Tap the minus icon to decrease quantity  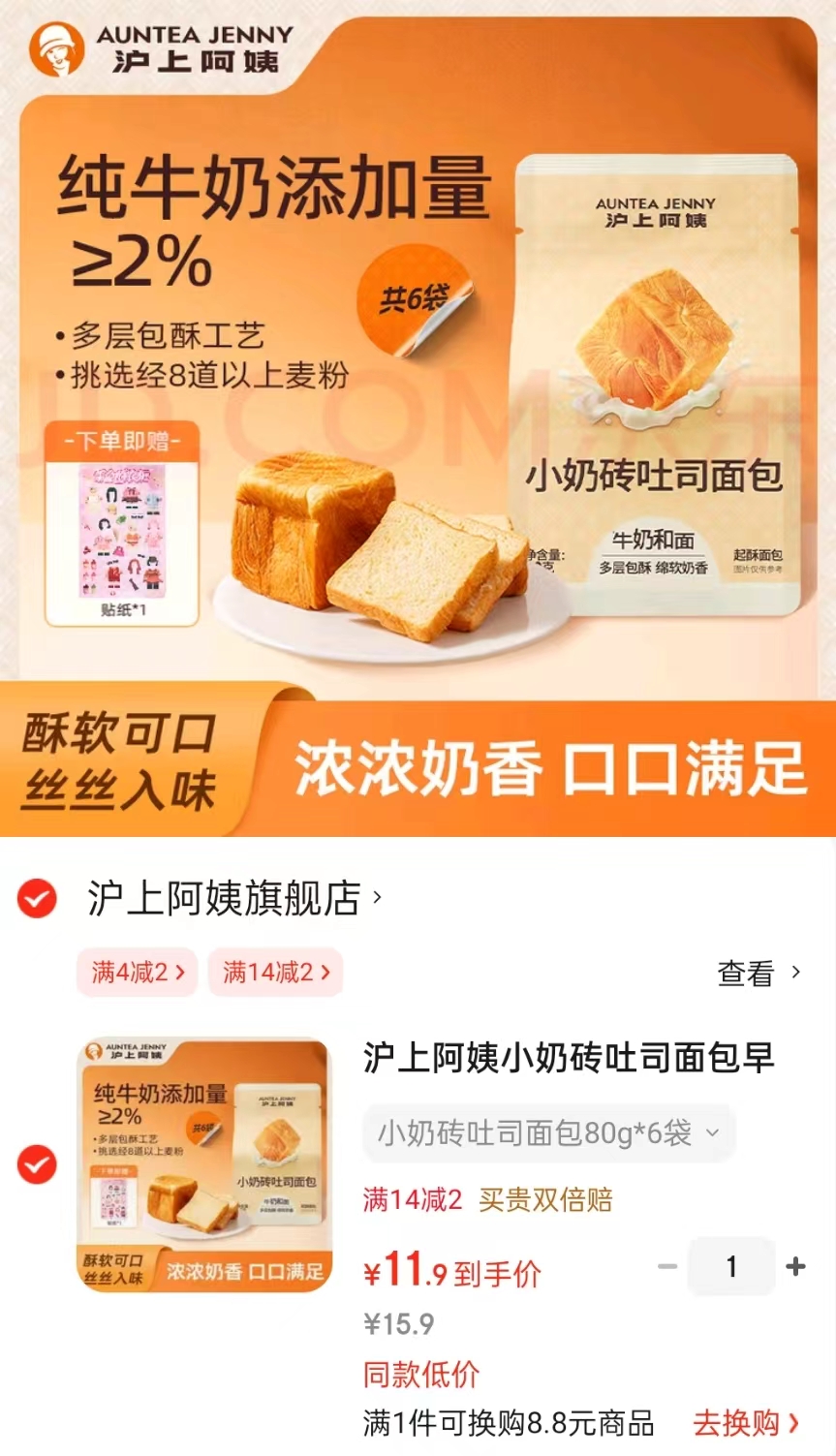[667, 1264]
